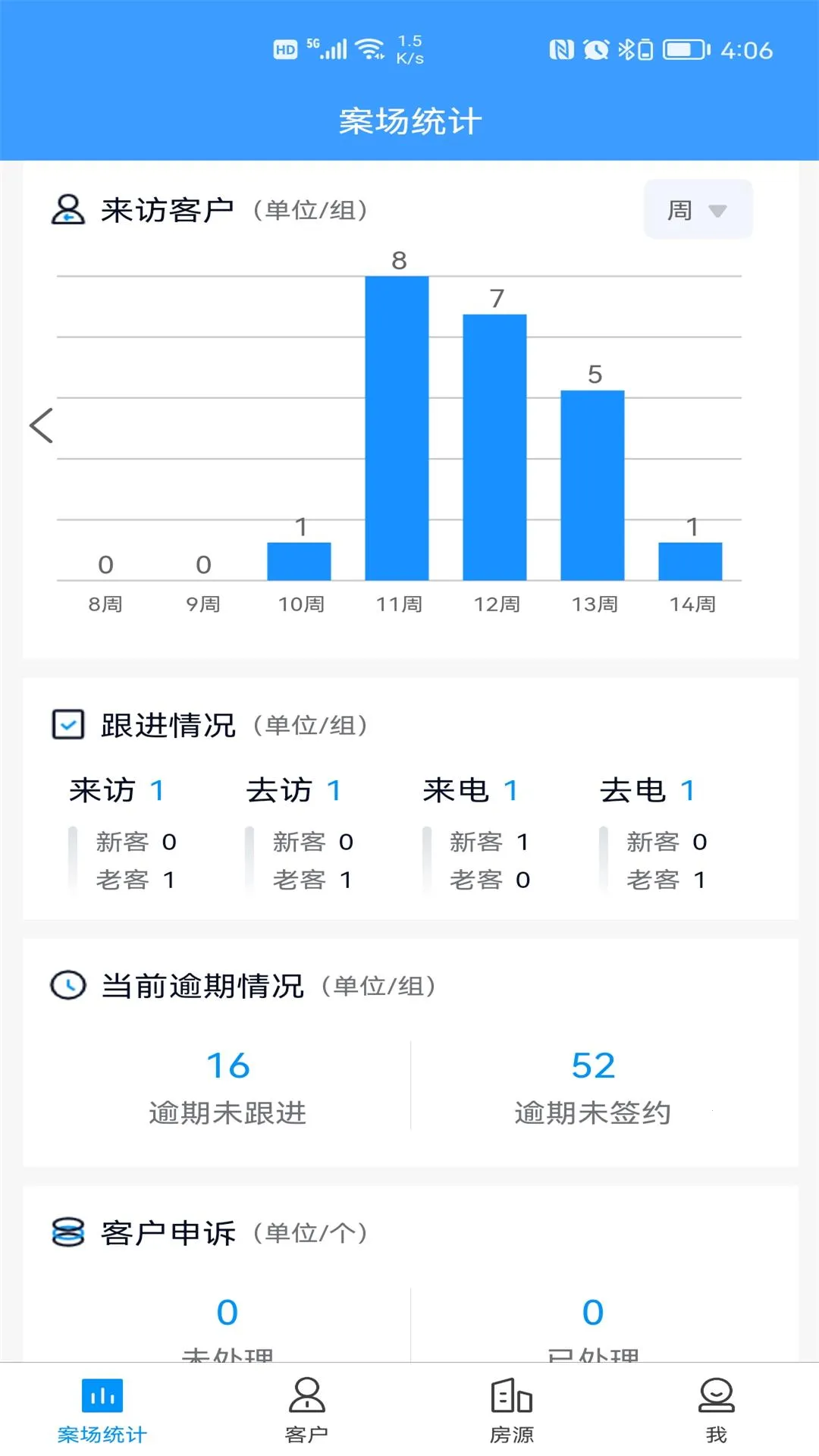Viewport: 819px width, 1456px height.
Task: Tap the 16 逾期未跟进 counter
Action: 227,1084
